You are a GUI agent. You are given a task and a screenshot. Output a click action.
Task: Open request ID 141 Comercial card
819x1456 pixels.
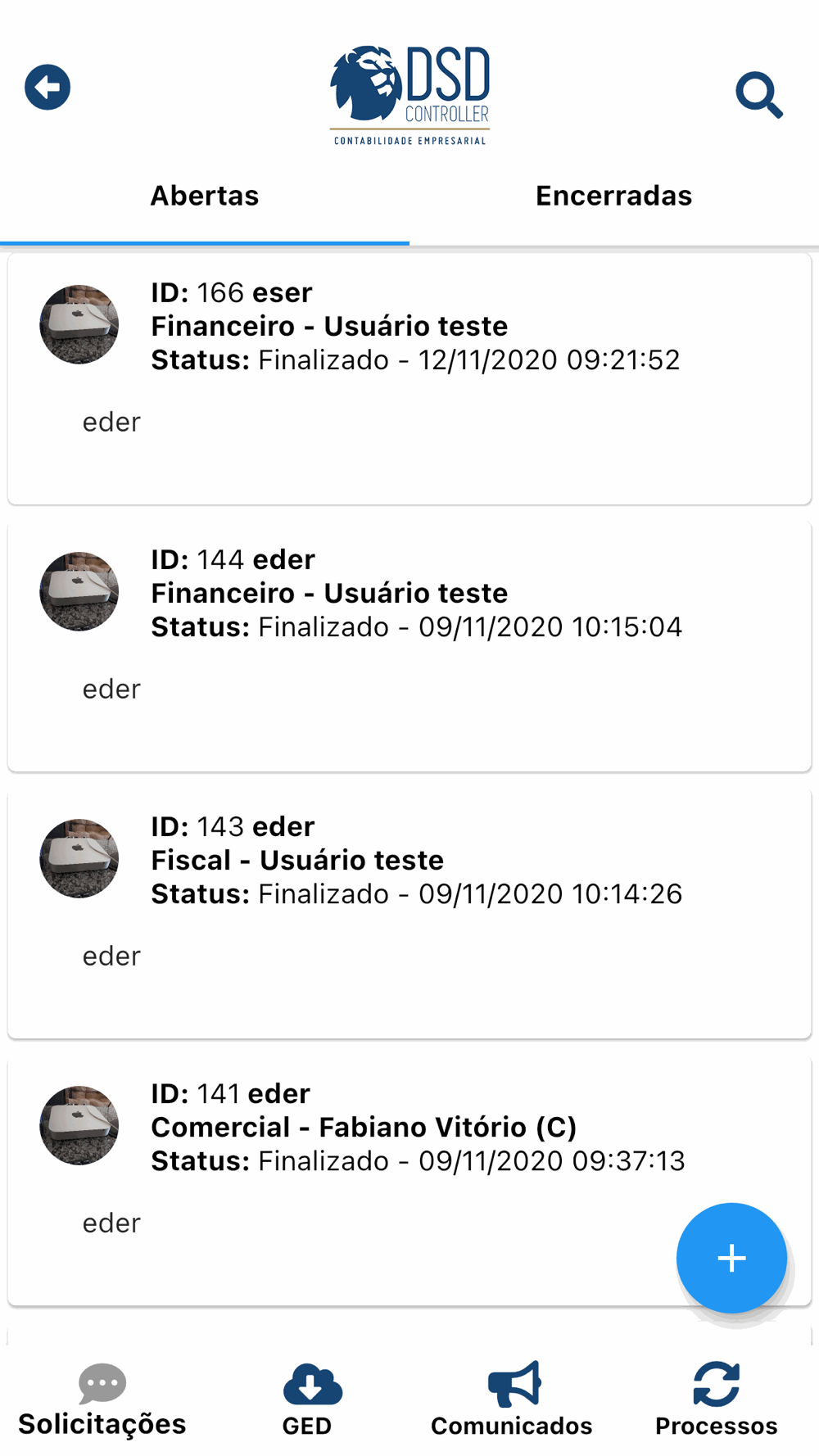(409, 1180)
